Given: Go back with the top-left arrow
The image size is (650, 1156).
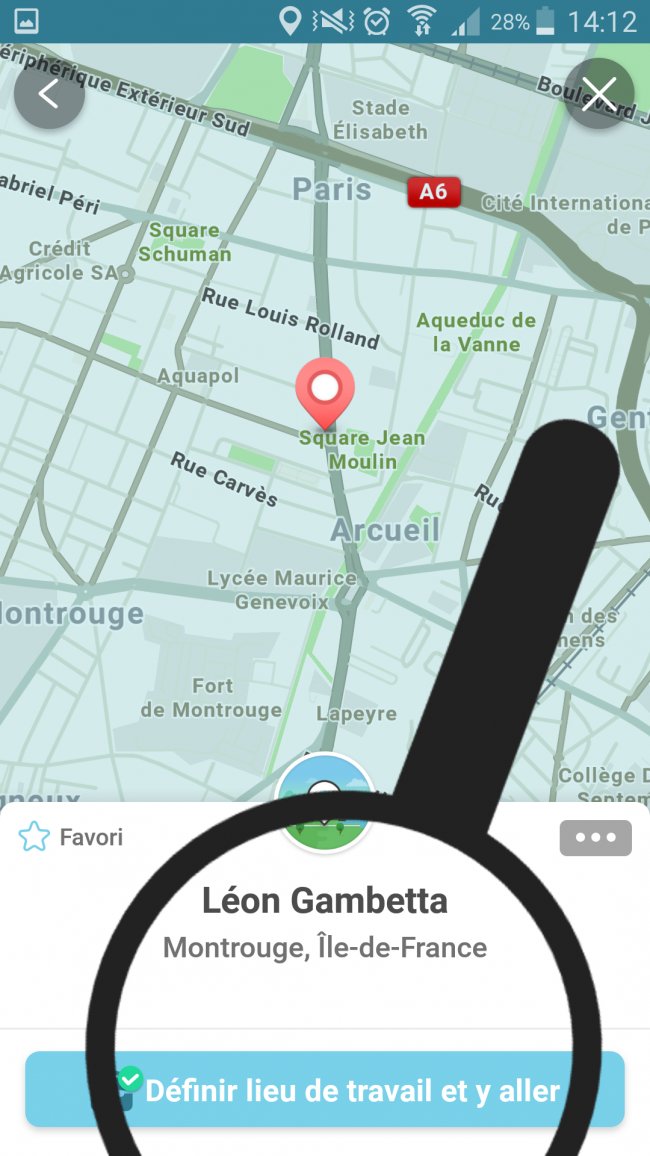Looking at the screenshot, I should (49, 94).
